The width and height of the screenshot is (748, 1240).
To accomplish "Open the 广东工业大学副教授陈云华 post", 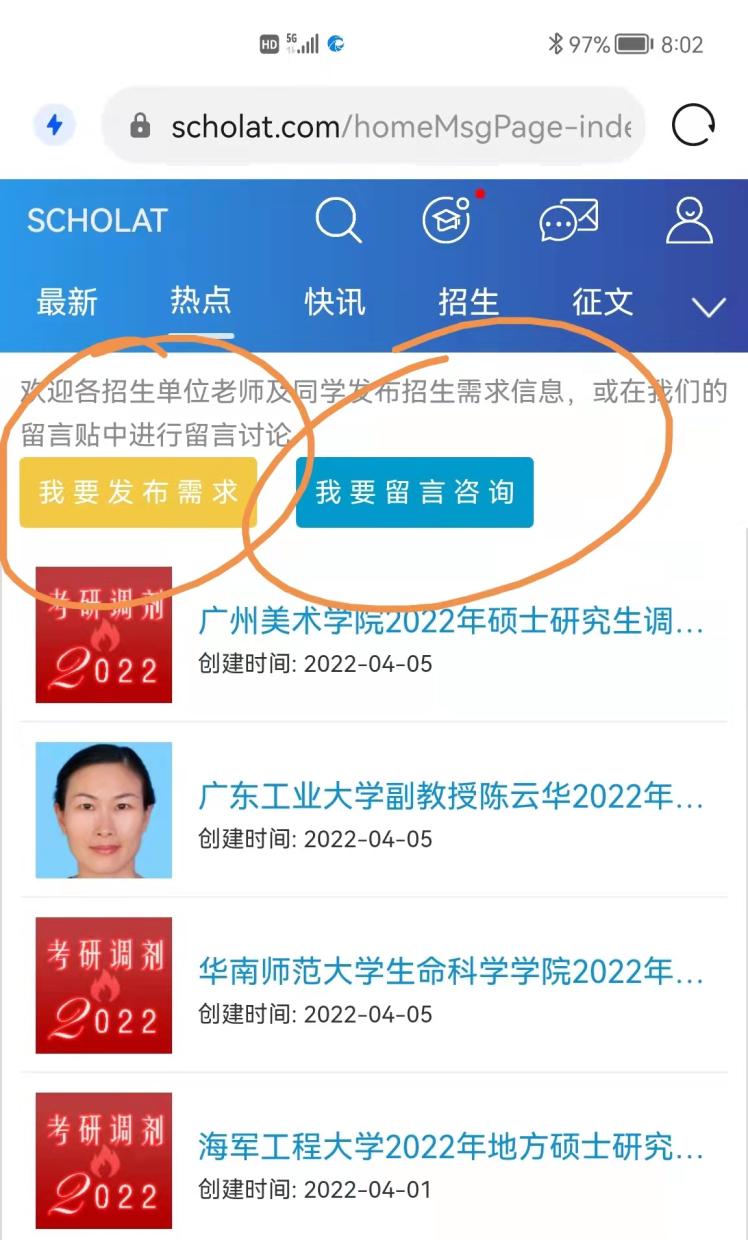I will click(451, 797).
